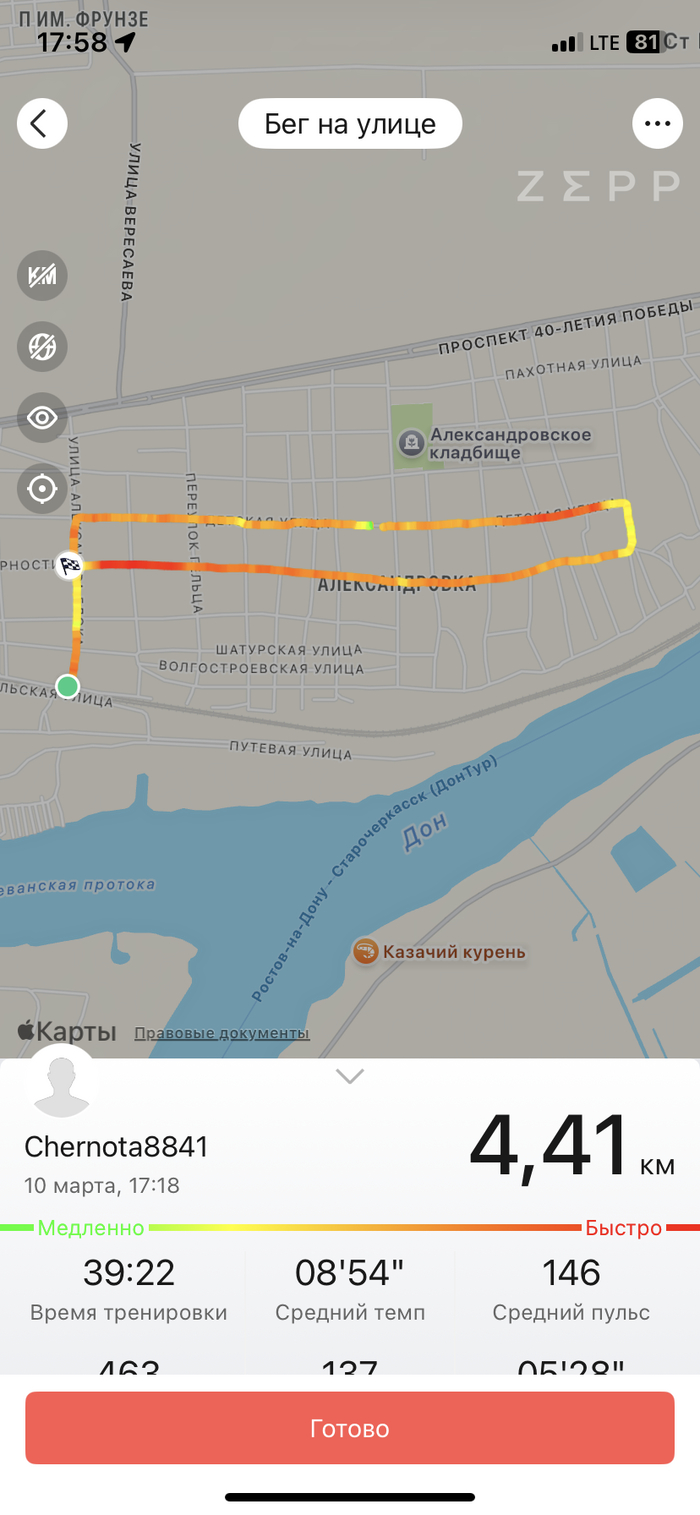Open the Правовые документы link
The height and width of the screenshot is (1515, 700).
(x=222, y=1033)
